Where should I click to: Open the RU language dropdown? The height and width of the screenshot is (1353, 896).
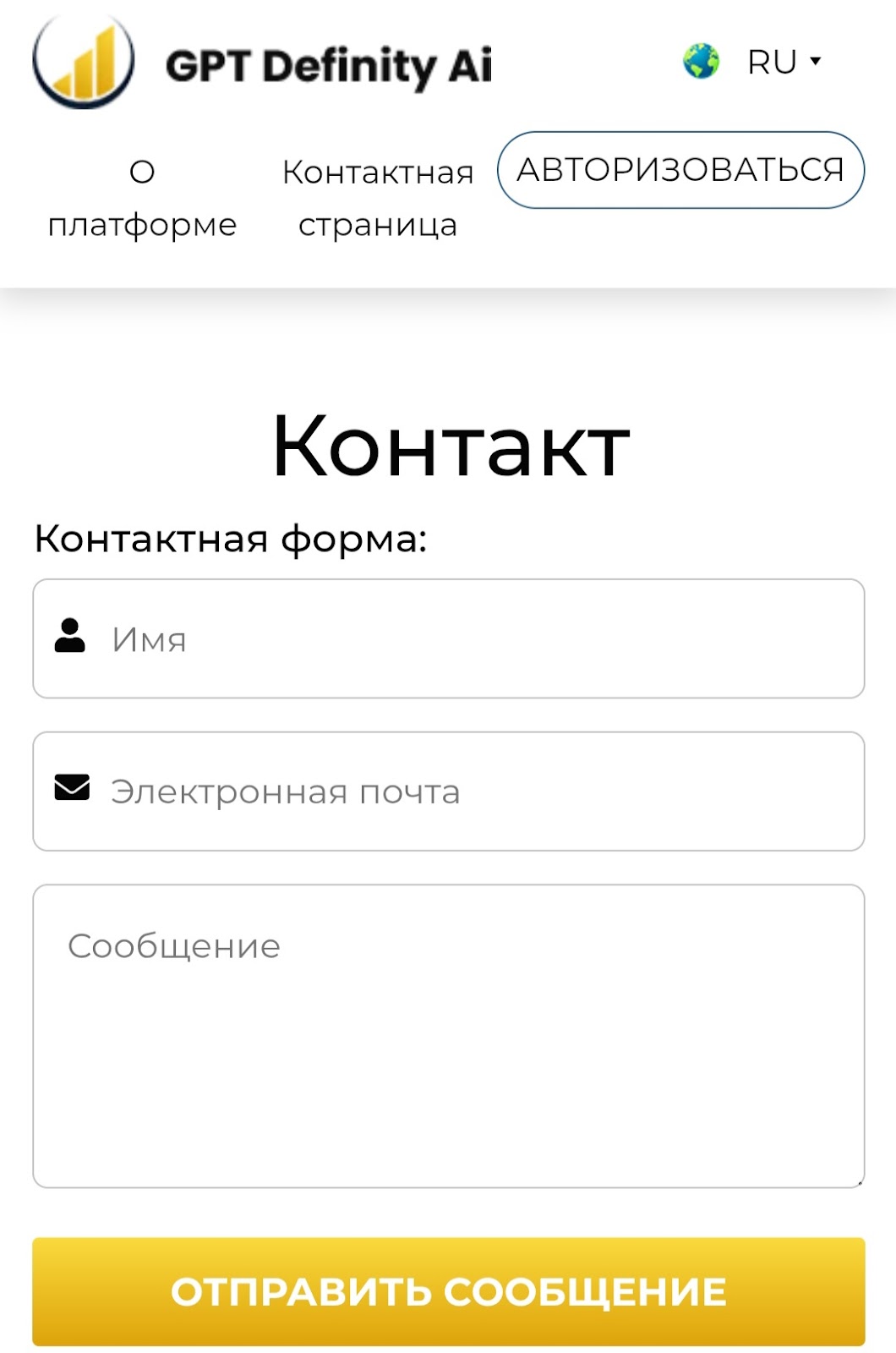(783, 63)
